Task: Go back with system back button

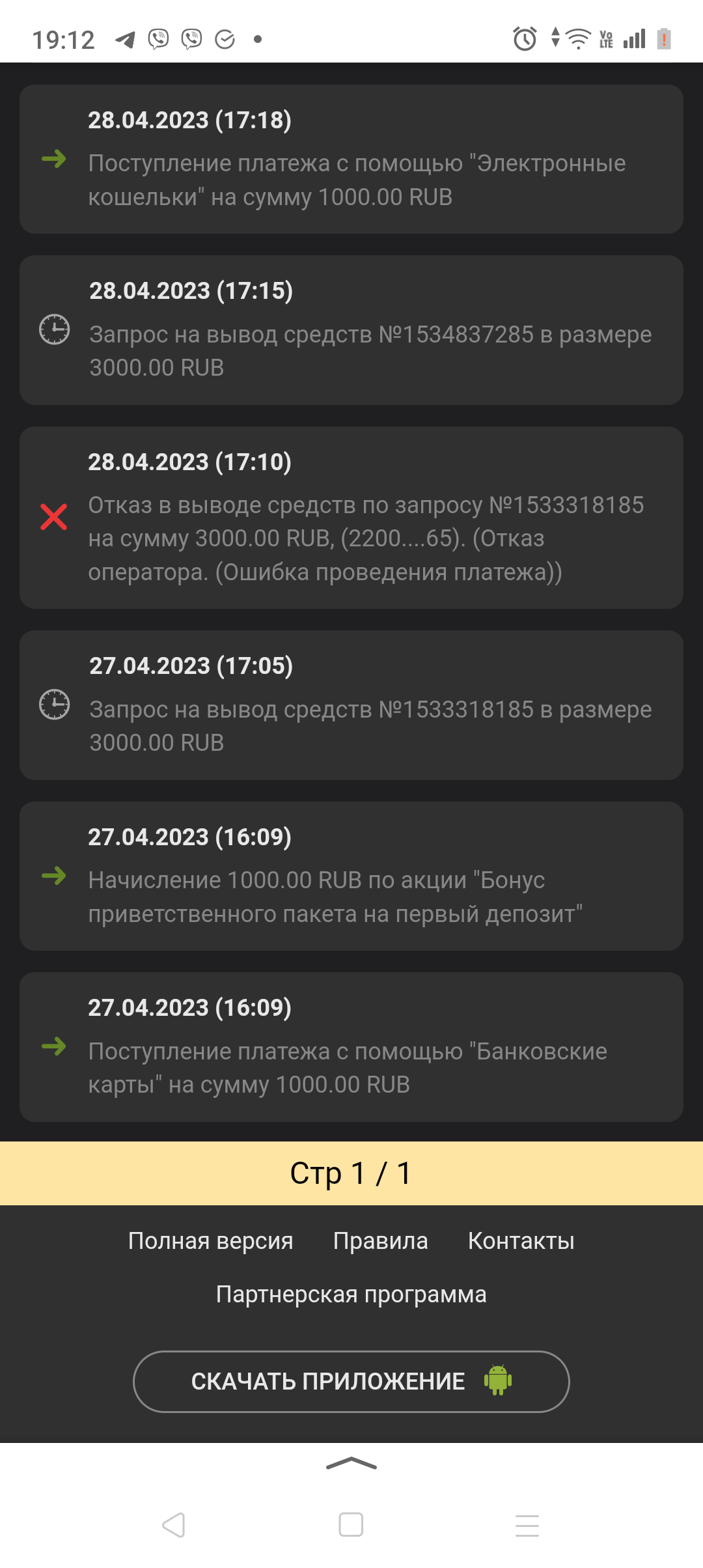Action: pos(174,1525)
